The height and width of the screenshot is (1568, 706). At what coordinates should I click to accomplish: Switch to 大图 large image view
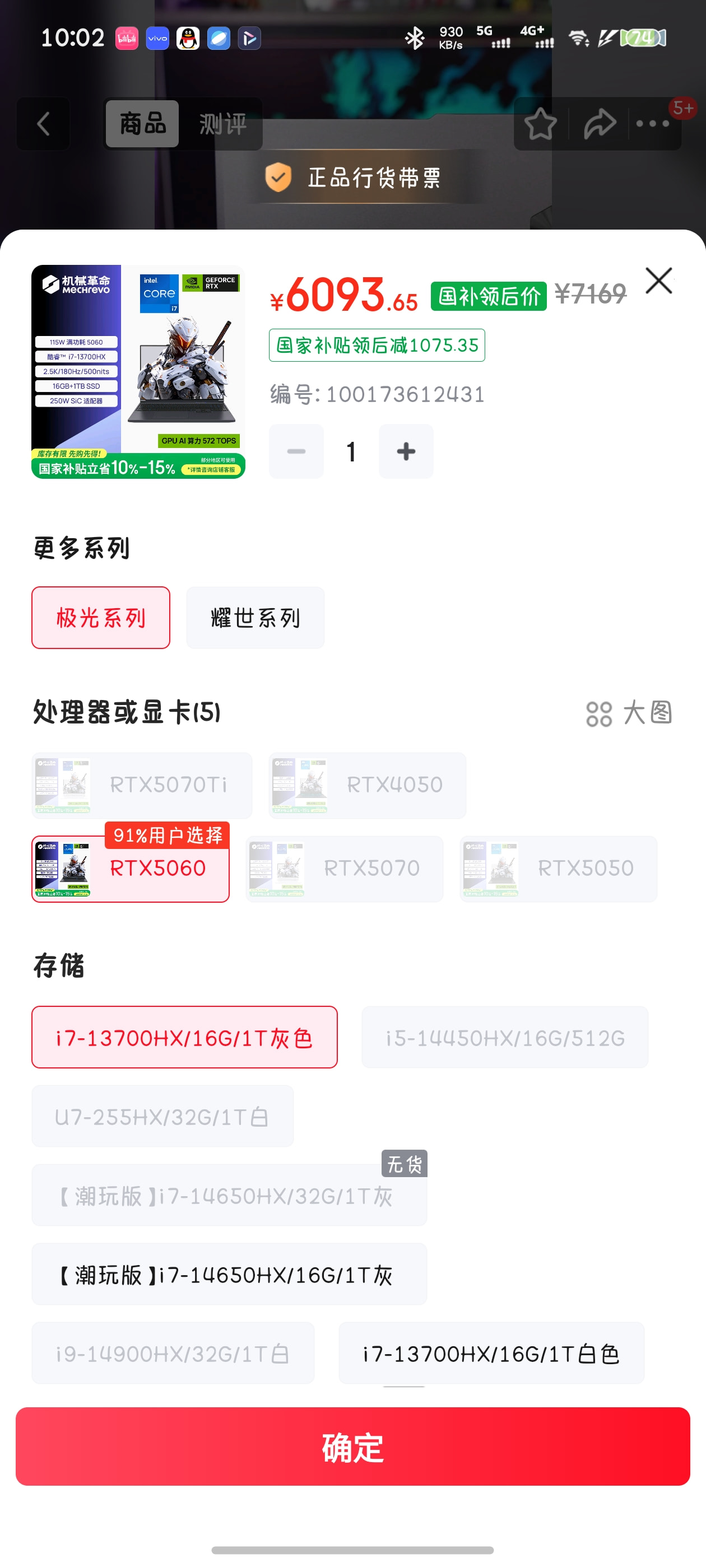point(629,712)
